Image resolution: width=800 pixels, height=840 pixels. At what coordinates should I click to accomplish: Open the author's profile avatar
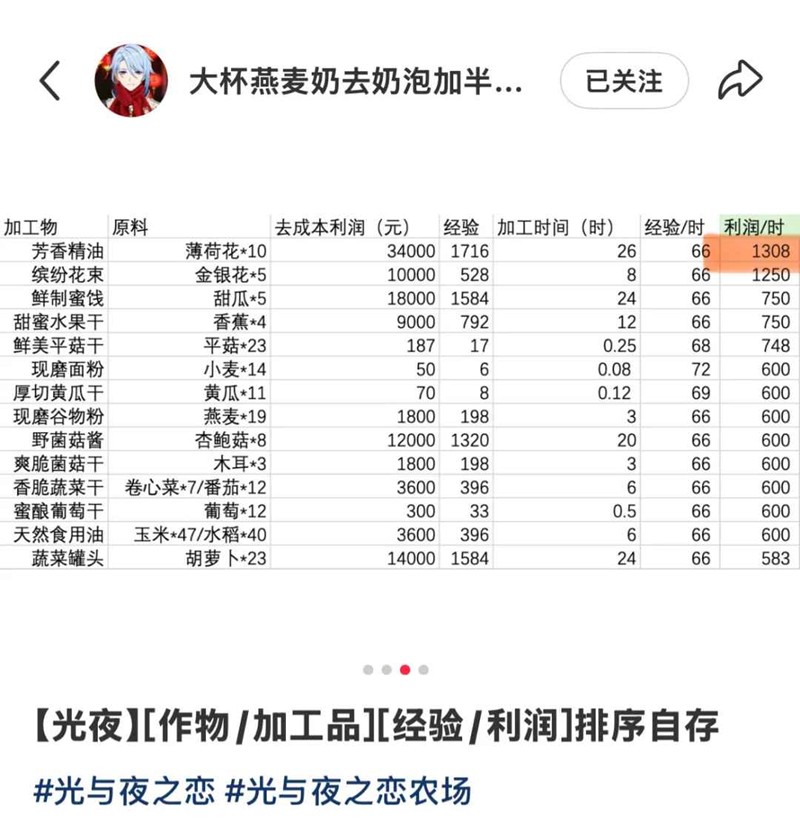(x=131, y=81)
